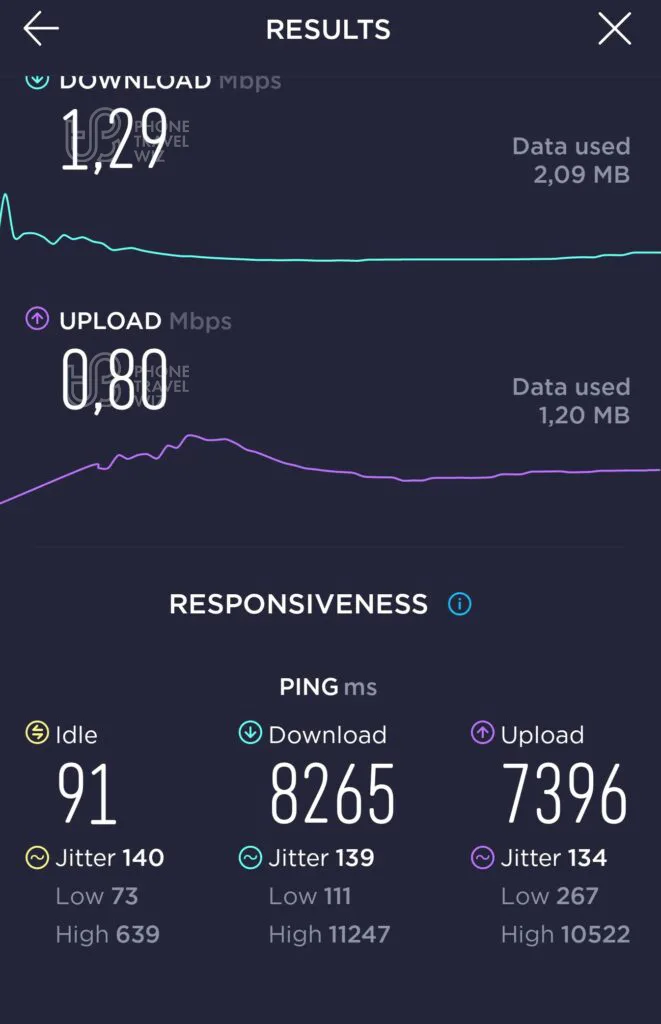
Task: Open the Responsiveness info icon
Action: click(460, 604)
